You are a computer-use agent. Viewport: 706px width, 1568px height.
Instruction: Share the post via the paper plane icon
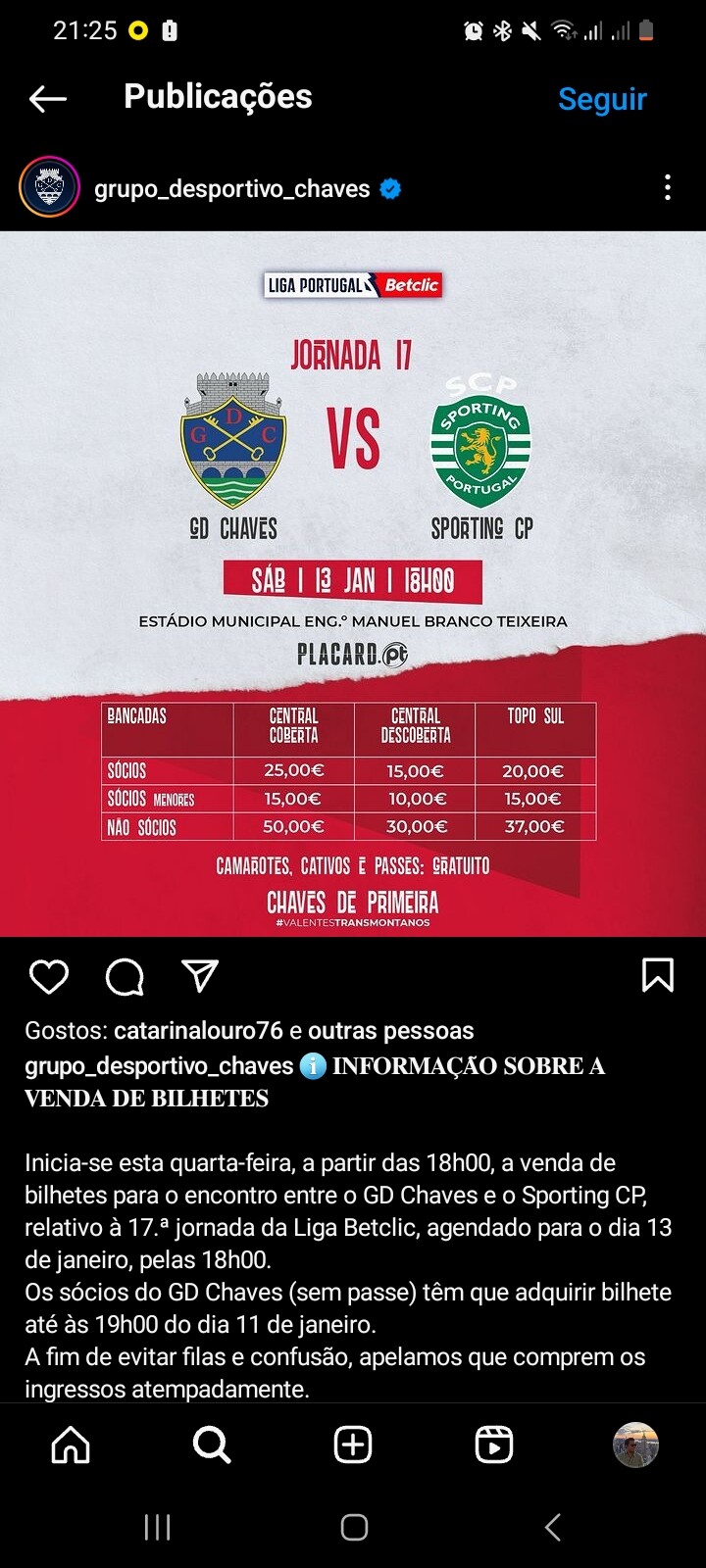click(x=200, y=976)
